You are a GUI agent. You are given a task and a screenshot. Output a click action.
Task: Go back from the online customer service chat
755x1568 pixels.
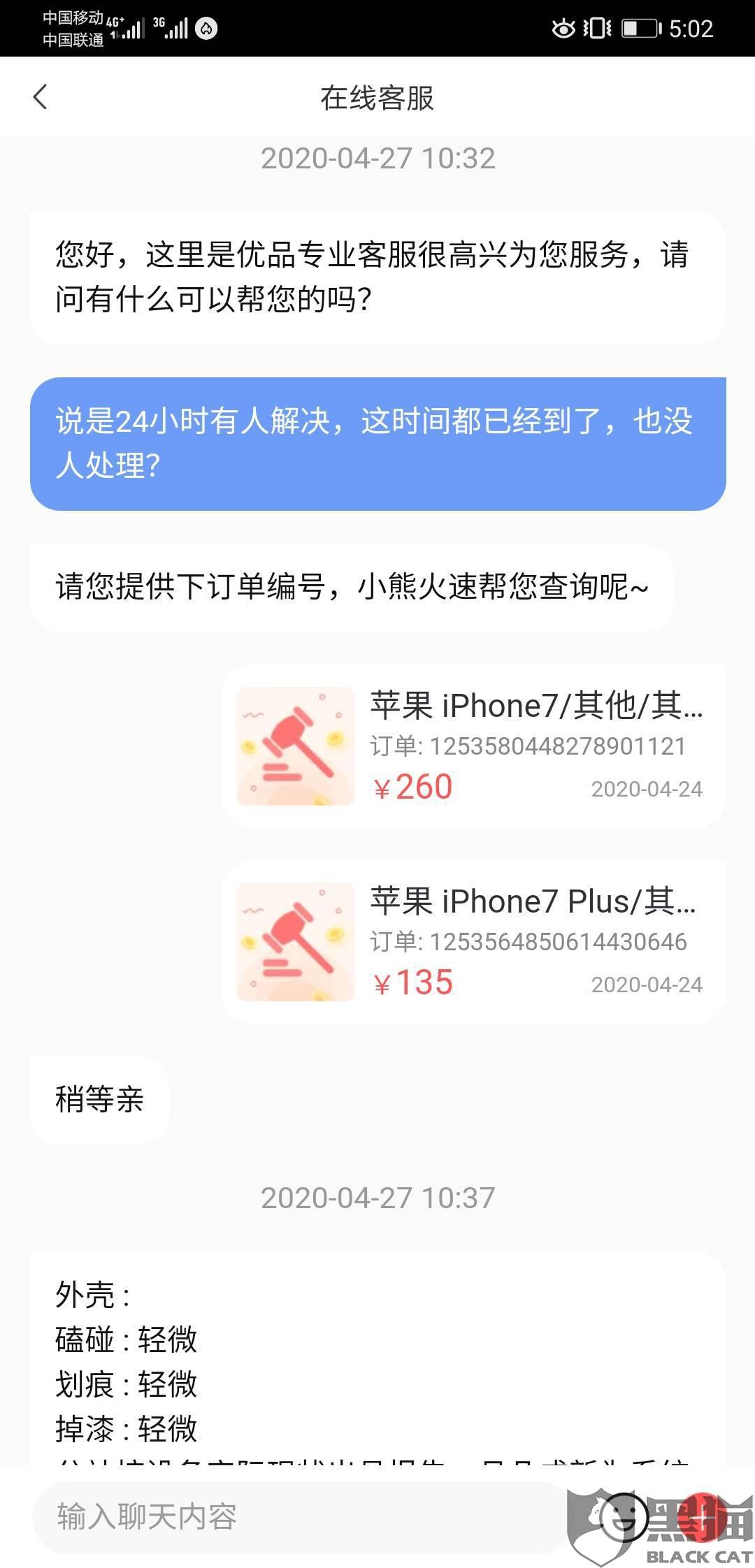pyautogui.click(x=41, y=97)
